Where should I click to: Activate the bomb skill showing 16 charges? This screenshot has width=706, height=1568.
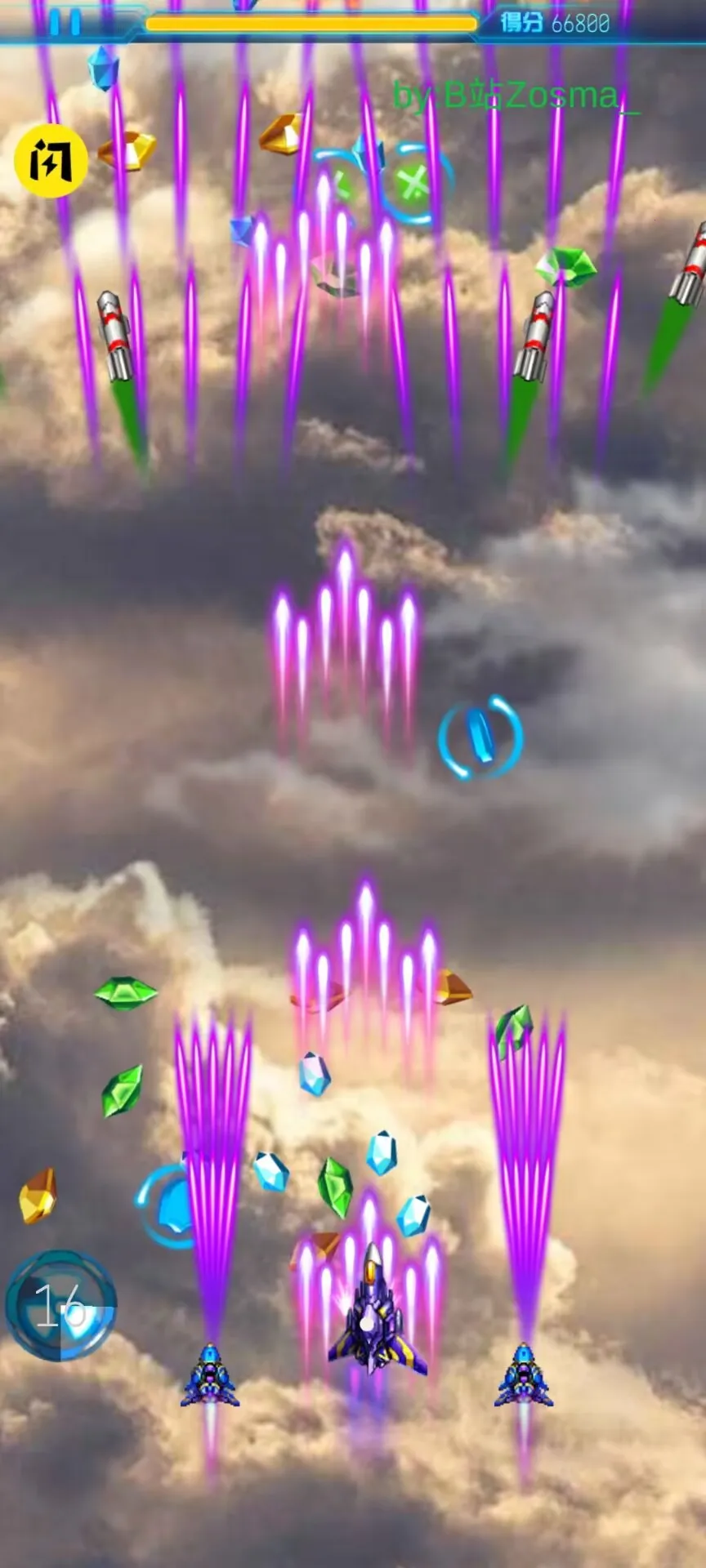coord(61,1305)
